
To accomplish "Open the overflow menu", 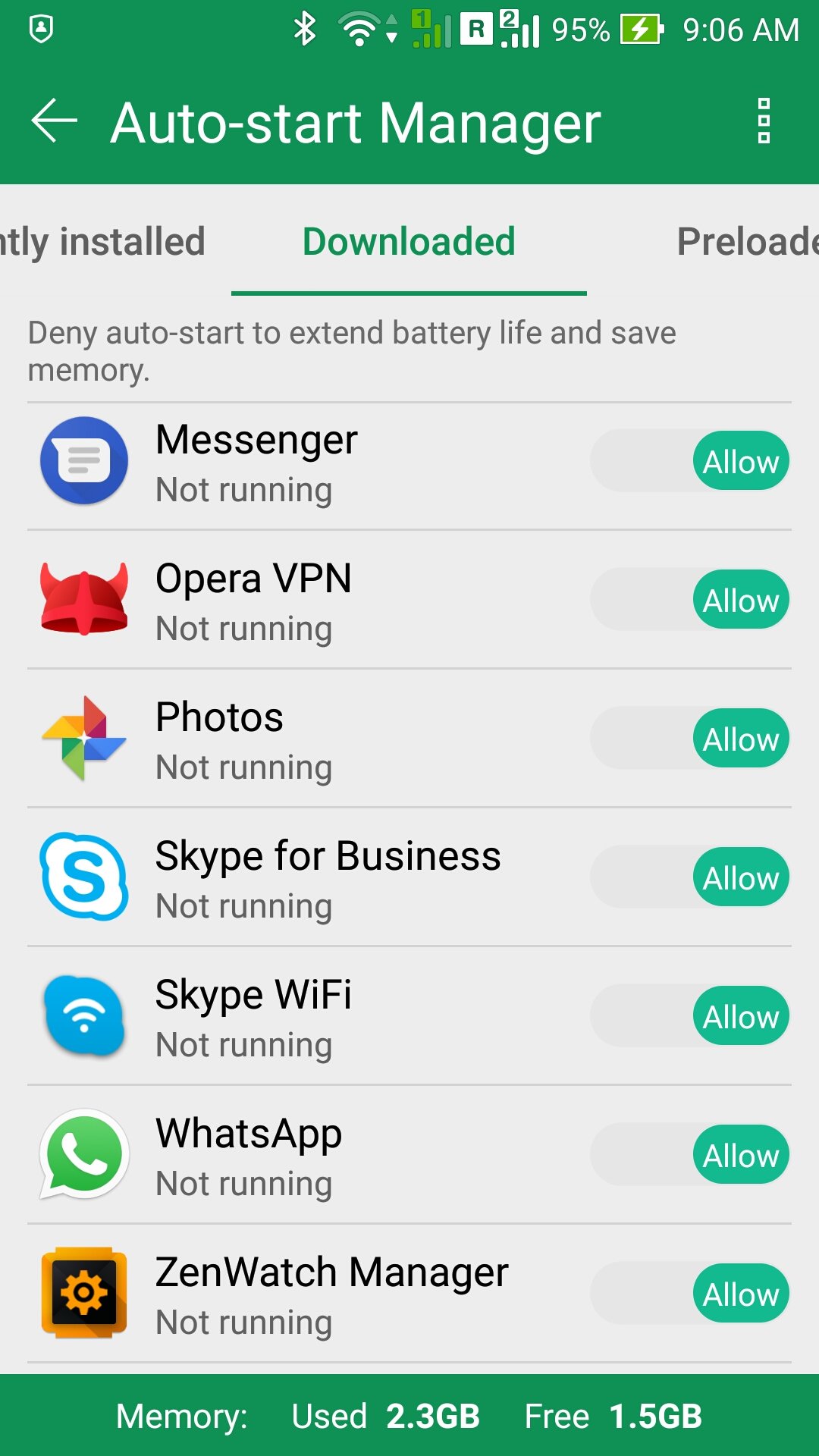I will pos(764,121).
